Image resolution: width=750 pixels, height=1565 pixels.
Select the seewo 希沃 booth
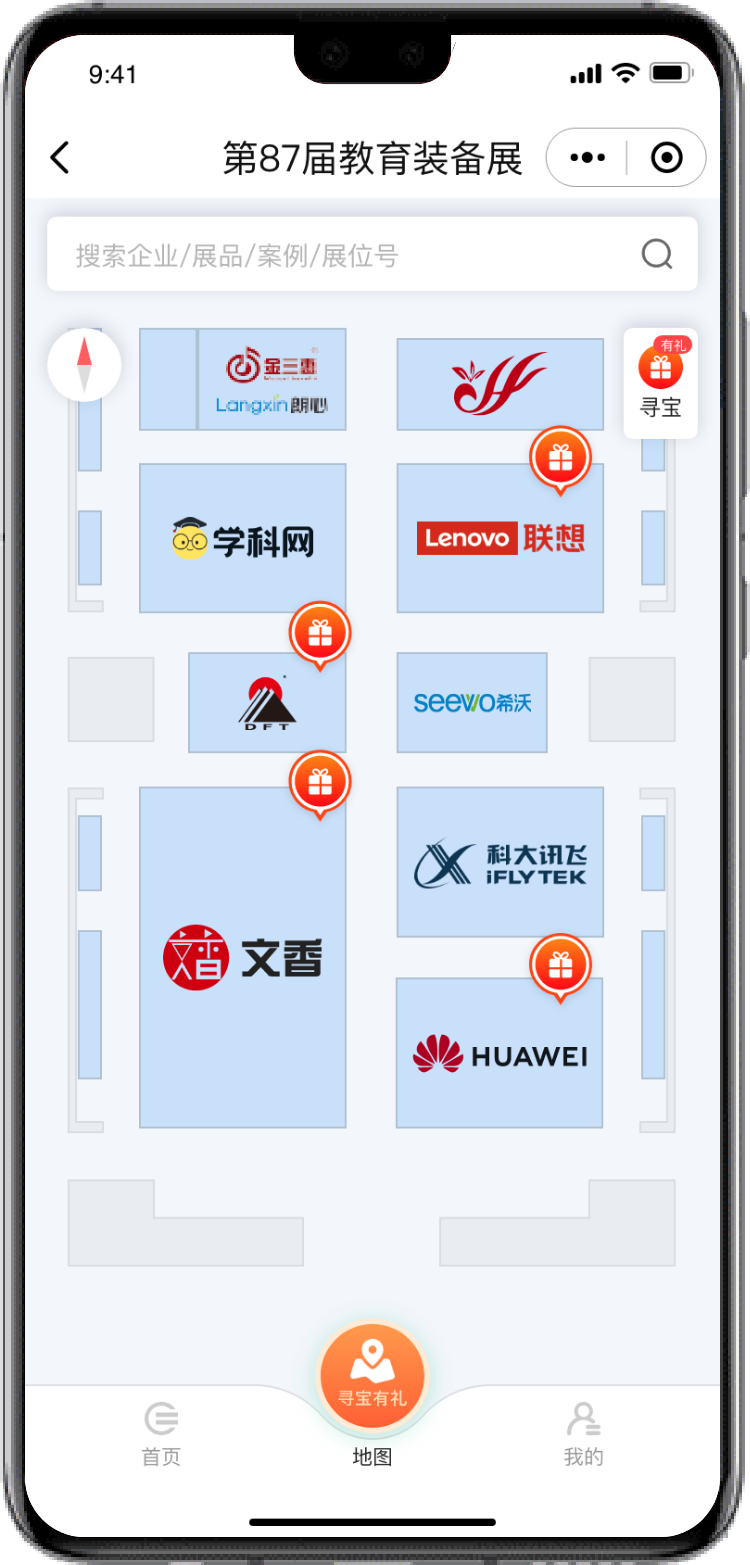[472, 702]
